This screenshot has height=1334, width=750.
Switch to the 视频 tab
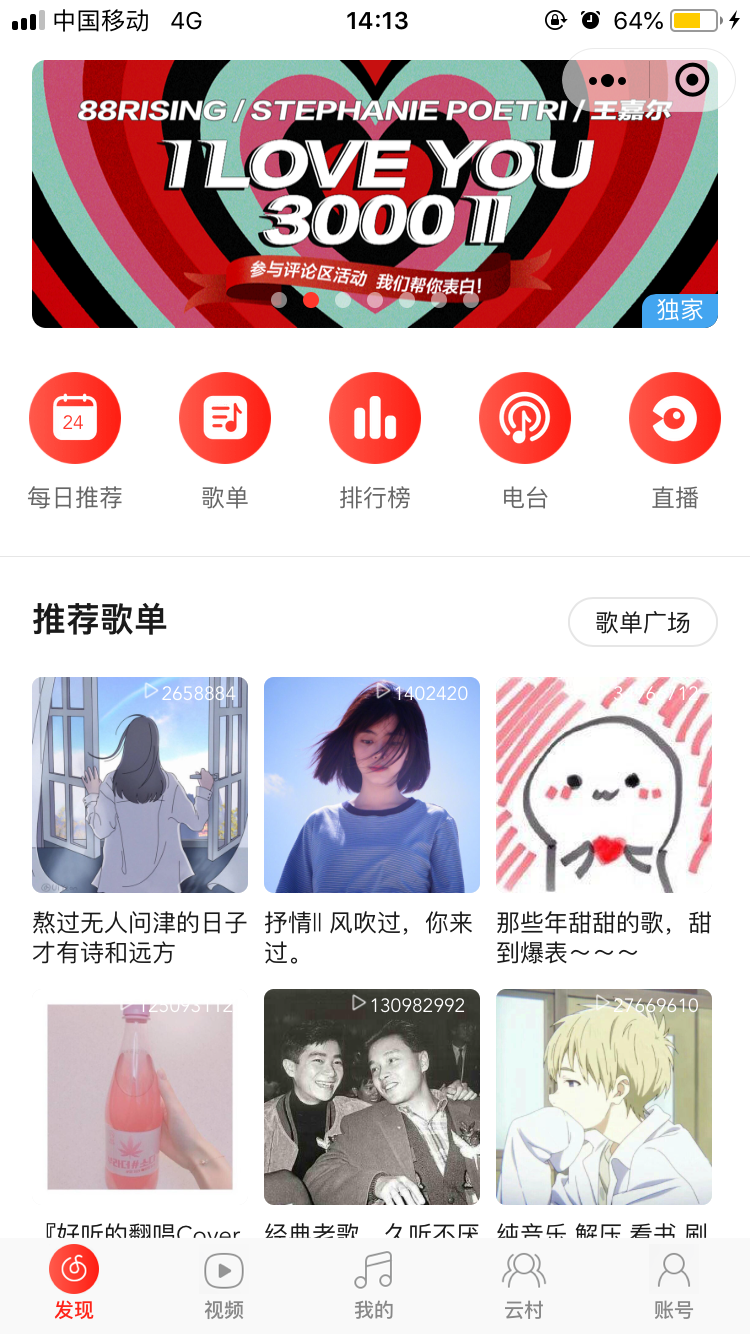click(224, 1285)
